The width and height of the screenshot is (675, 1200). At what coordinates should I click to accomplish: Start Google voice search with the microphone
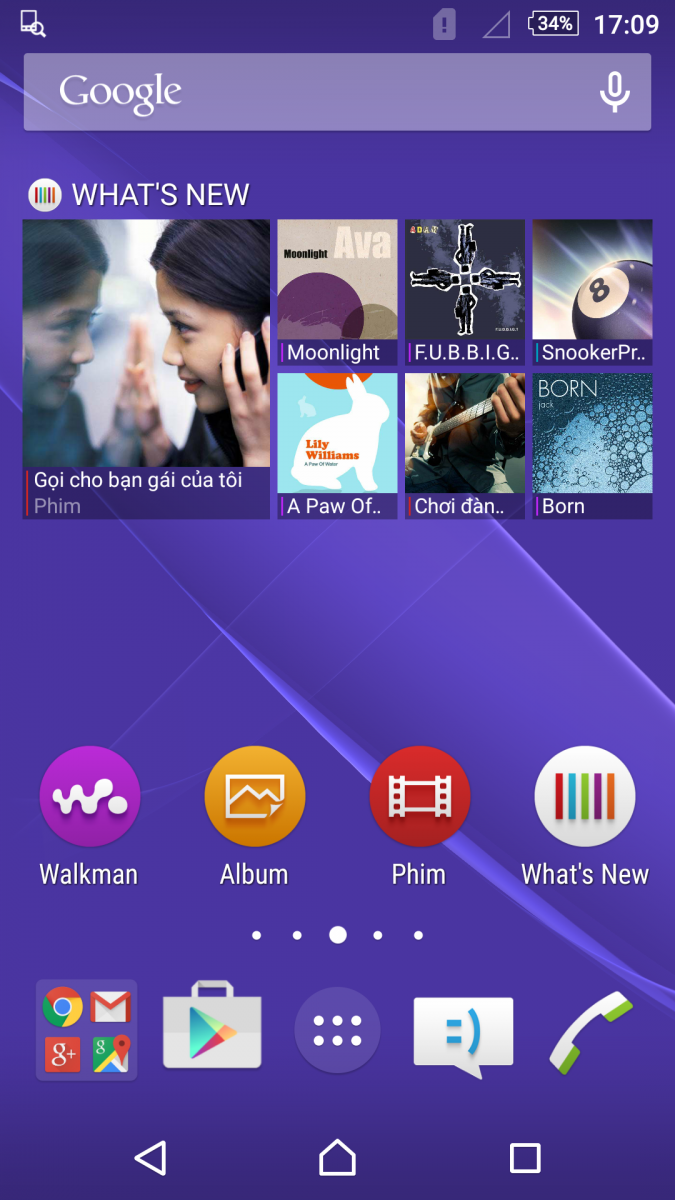tap(614, 92)
